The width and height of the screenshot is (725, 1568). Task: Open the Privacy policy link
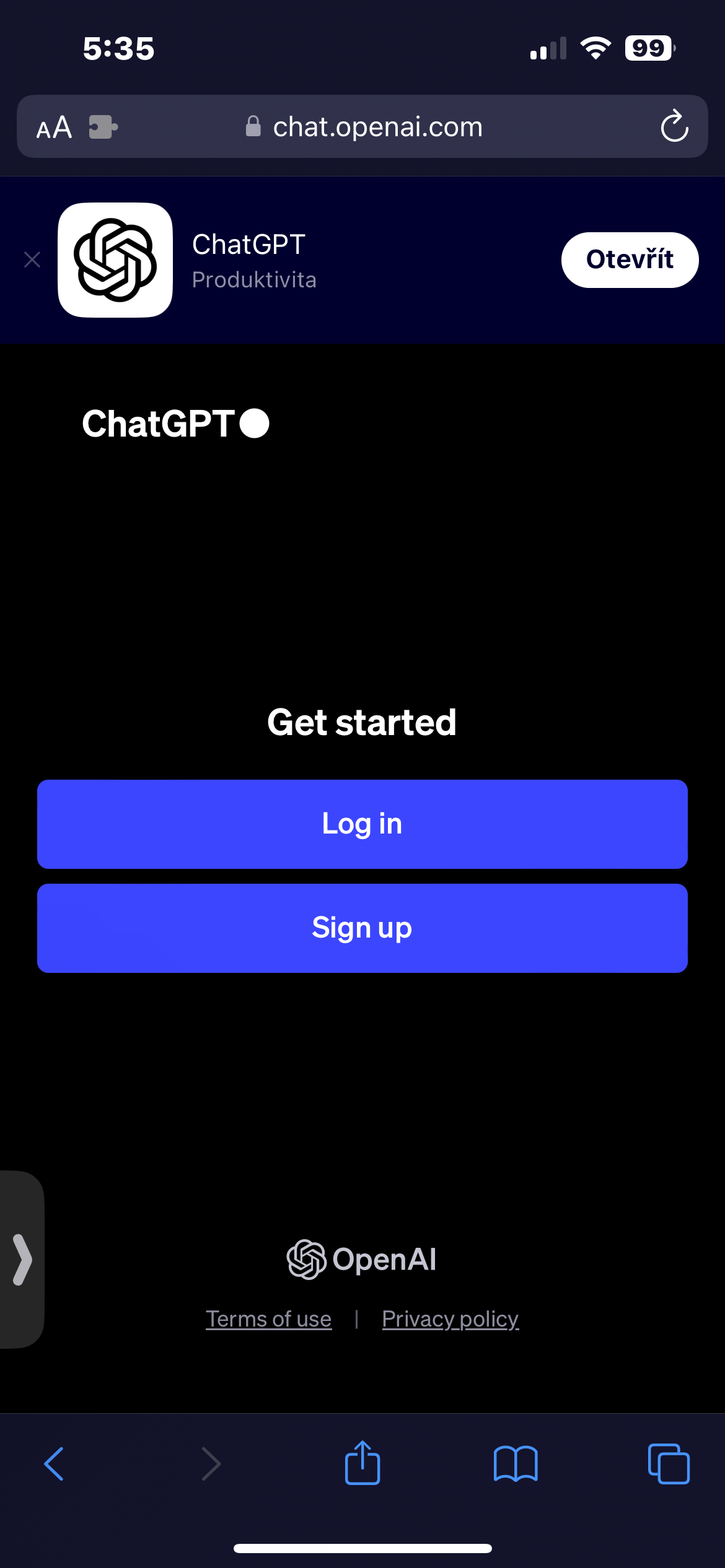click(450, 1318)
